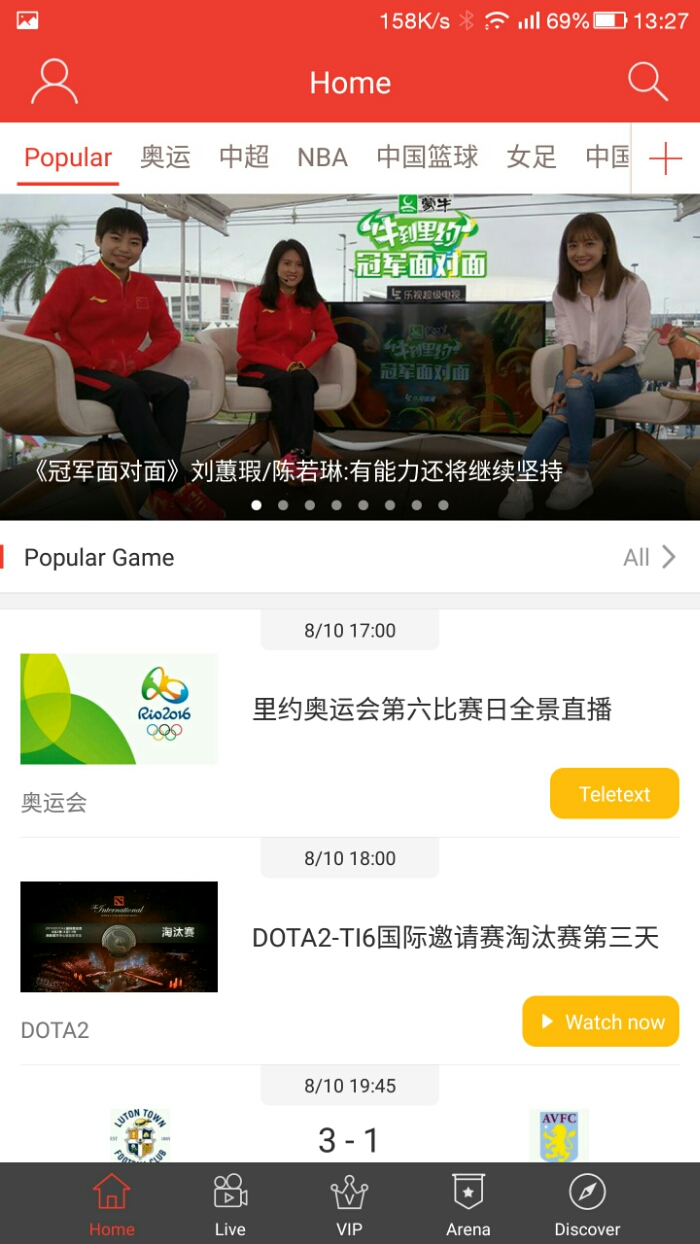Image resolution: width=700 pixels, height=1244 pixels.
Task: Select the NBA tab
Action: coord(322,157)
